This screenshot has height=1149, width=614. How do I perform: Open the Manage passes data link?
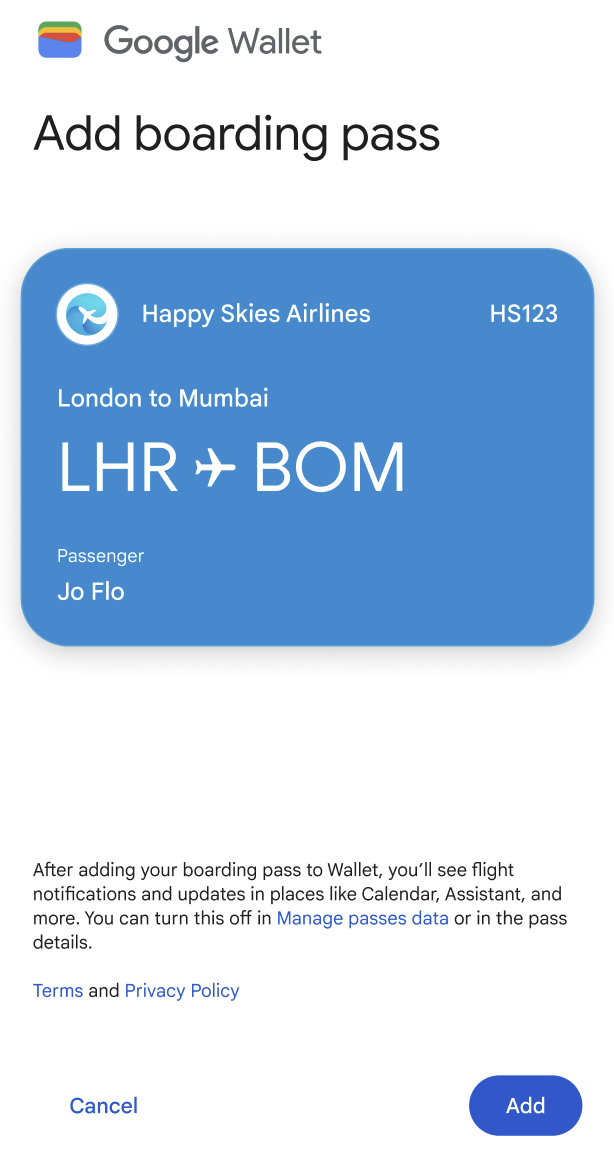tap(362, 918)
